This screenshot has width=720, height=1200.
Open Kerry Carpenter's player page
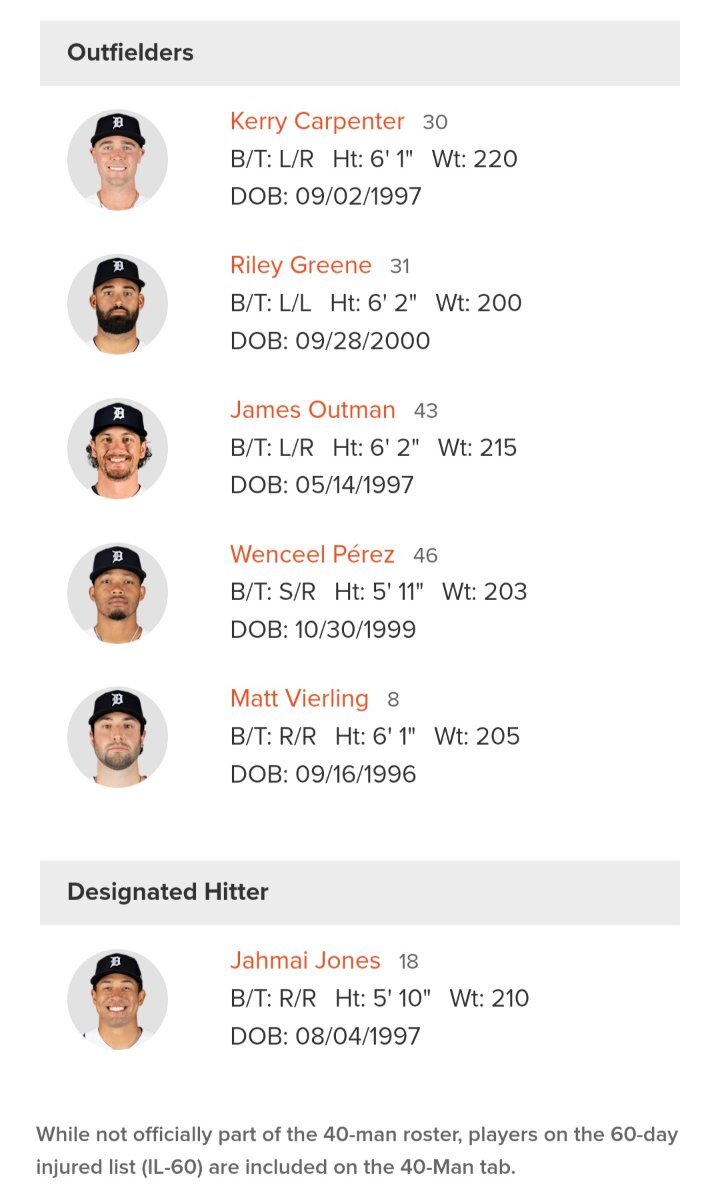(x=317, y=121)
